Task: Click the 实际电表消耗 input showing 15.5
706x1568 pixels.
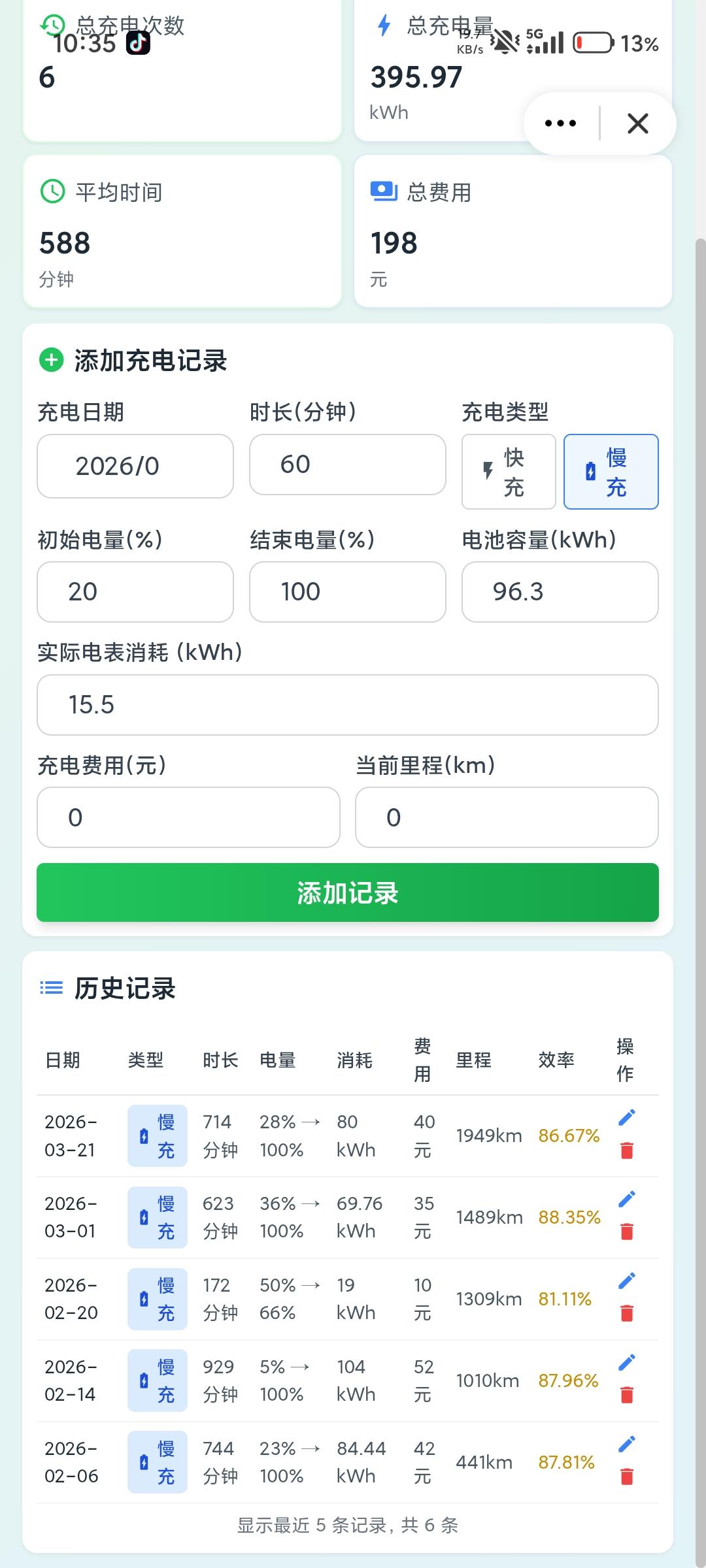Action: pyautogui.click(x=347, y=705)
